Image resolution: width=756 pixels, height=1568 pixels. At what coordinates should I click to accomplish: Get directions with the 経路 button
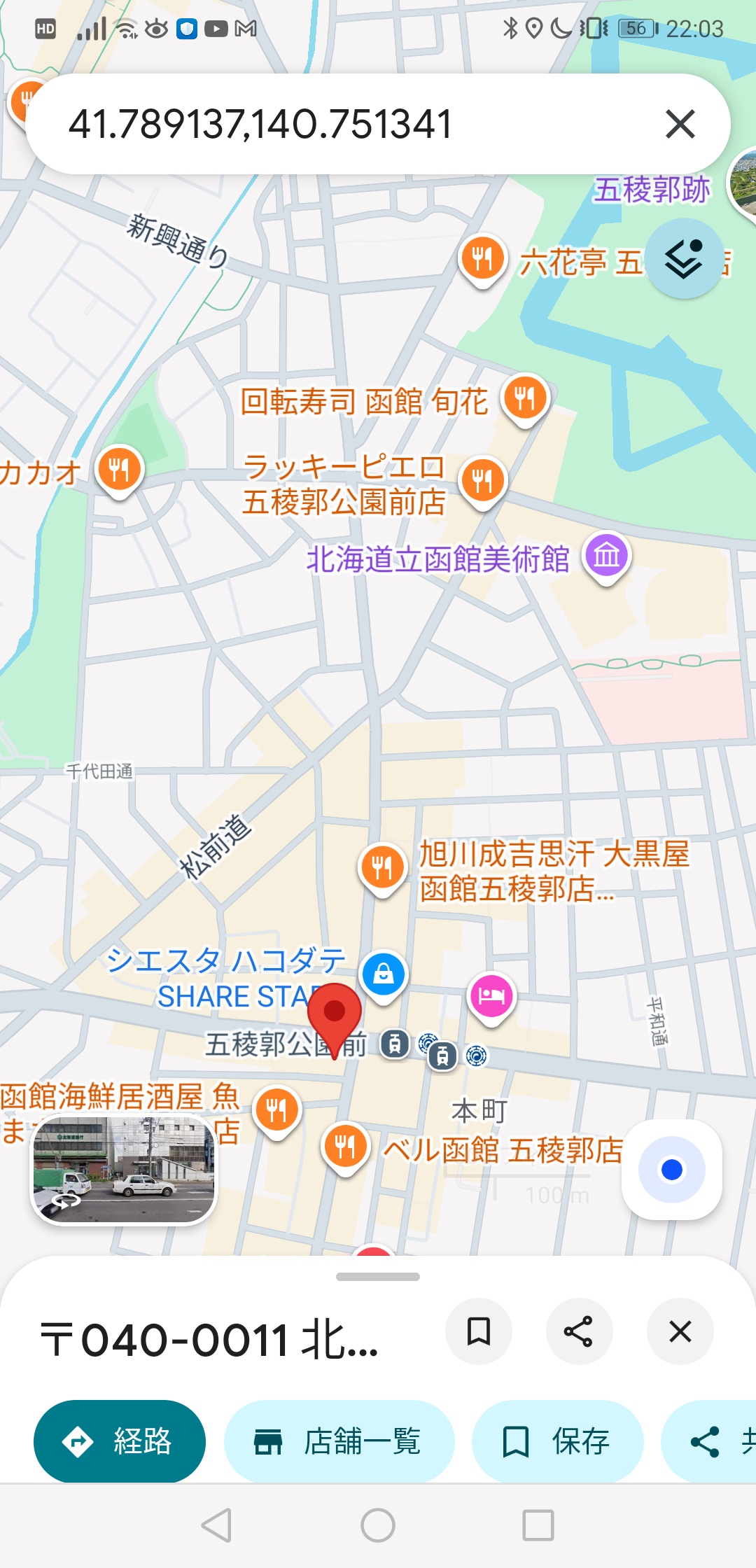tap(120, 1441)
